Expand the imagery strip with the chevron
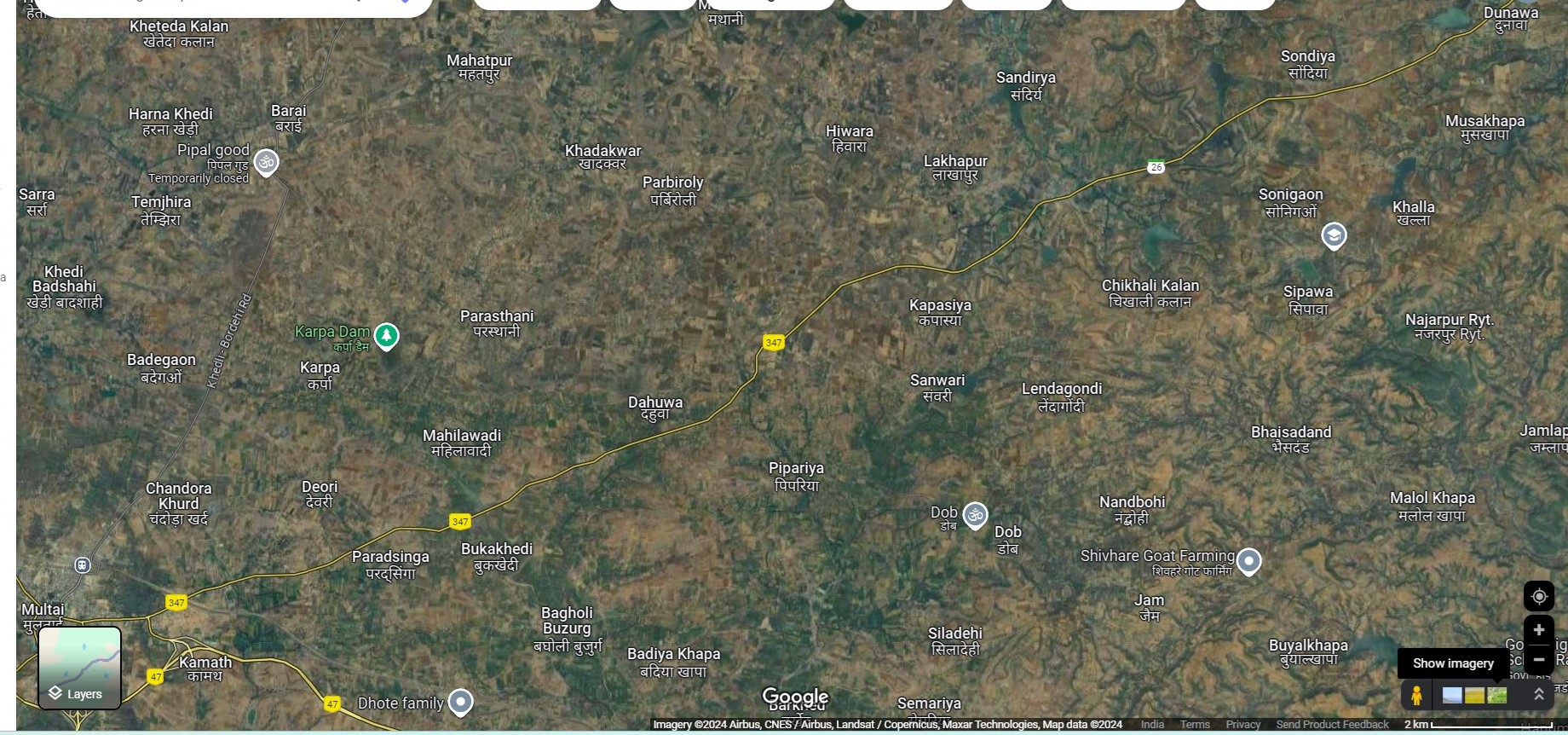1568x735 pixels. coord(1538,694)
